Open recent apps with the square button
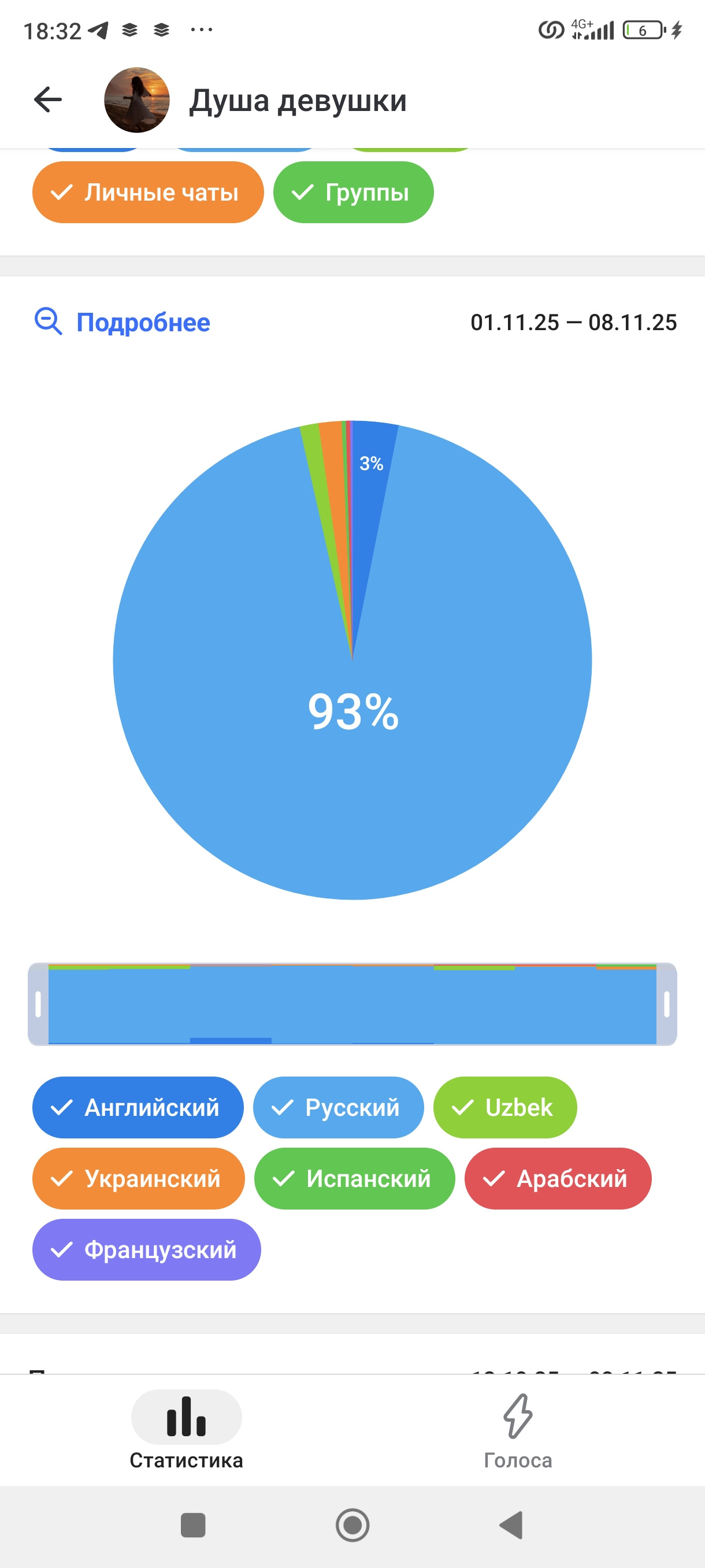Image resolution: width=705 pixels, height=1568 pixels. tap(193, 1525)
